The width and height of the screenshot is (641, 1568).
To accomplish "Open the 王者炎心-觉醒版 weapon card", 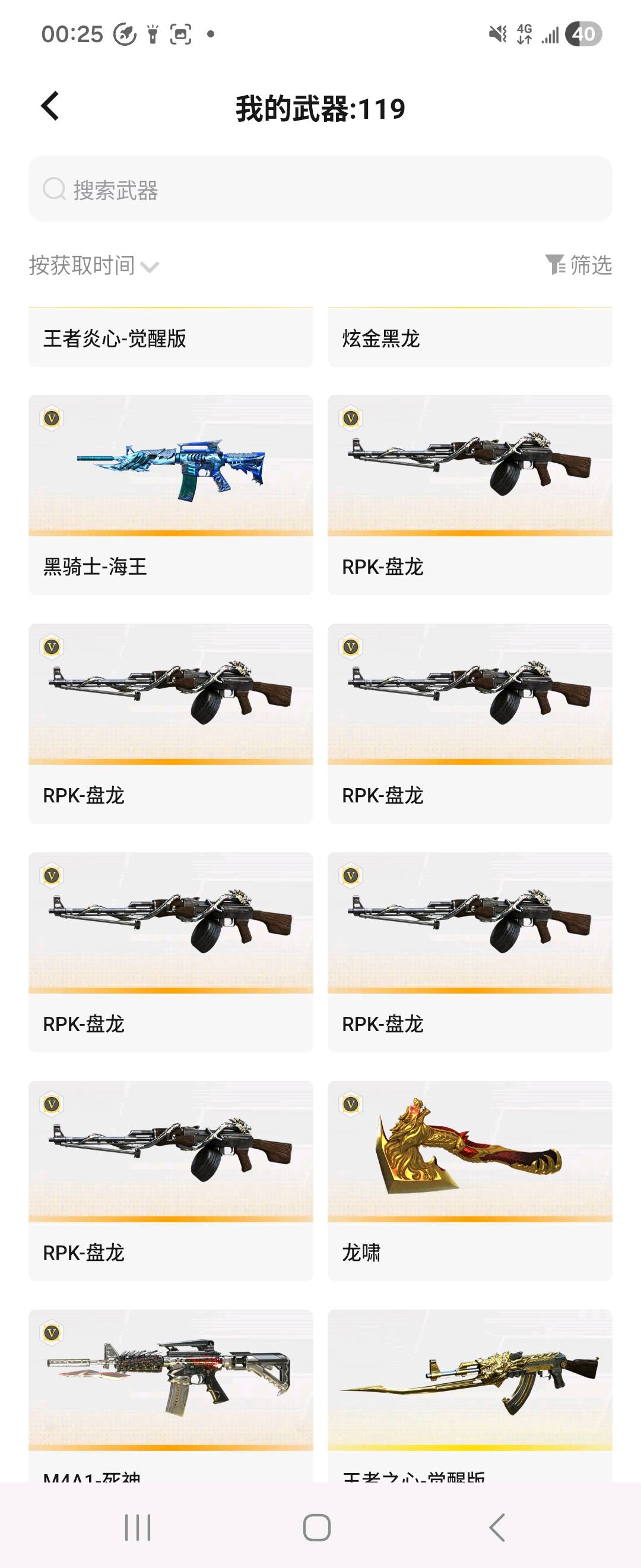I will [171, 338].
